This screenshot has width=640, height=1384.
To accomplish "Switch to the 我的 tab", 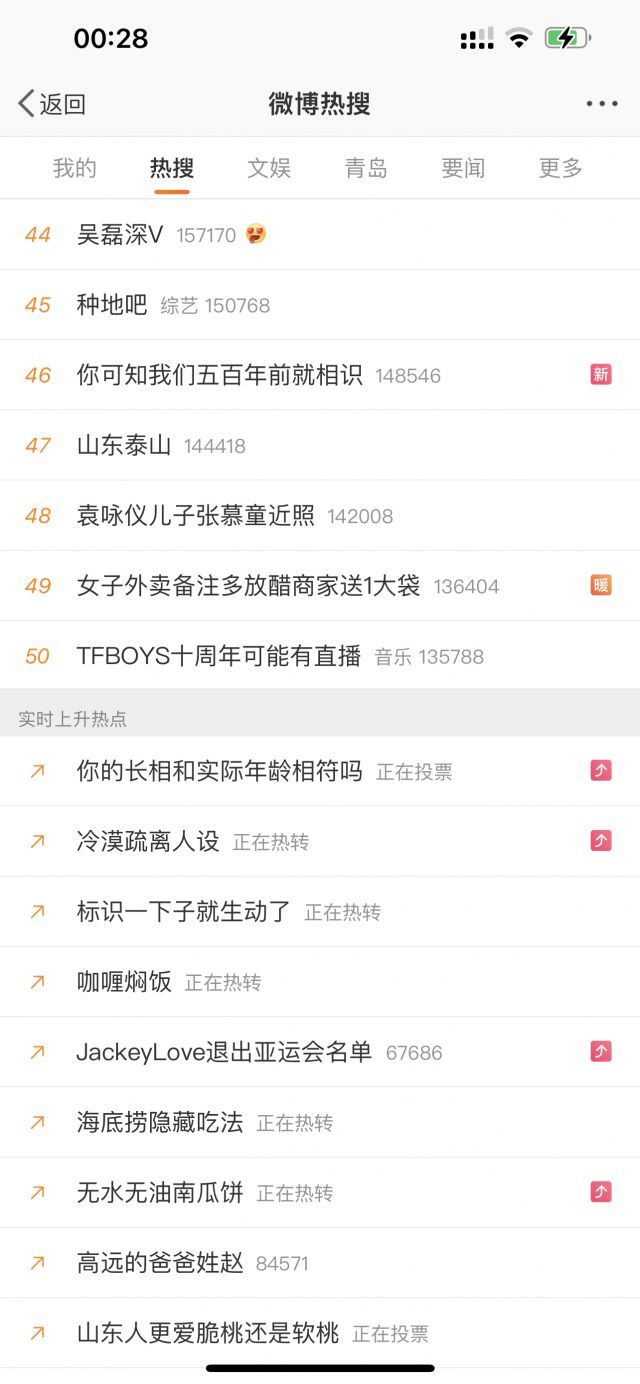I will [x=75, y=168].
